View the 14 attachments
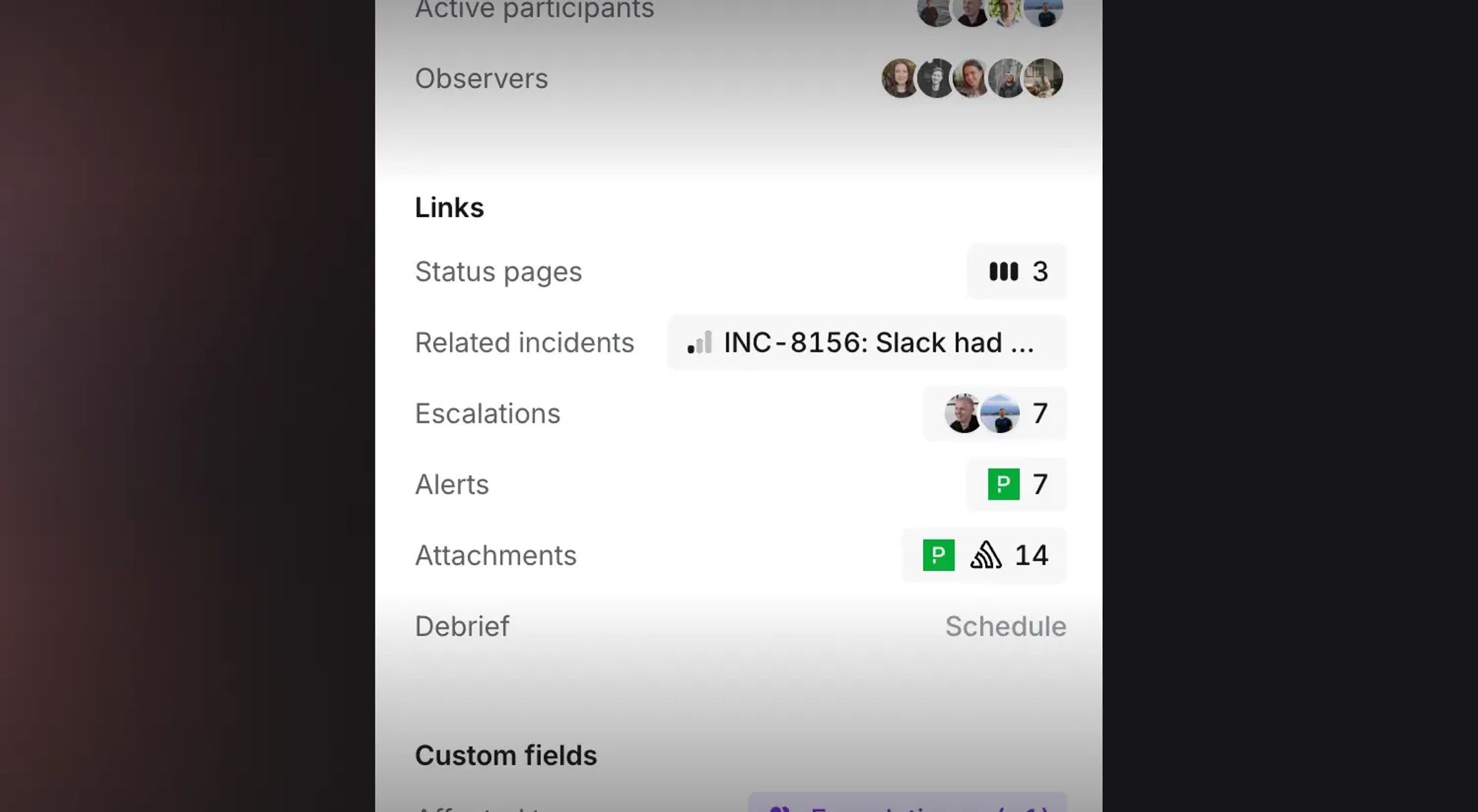The image size is (1478, 812). (984, 556)
